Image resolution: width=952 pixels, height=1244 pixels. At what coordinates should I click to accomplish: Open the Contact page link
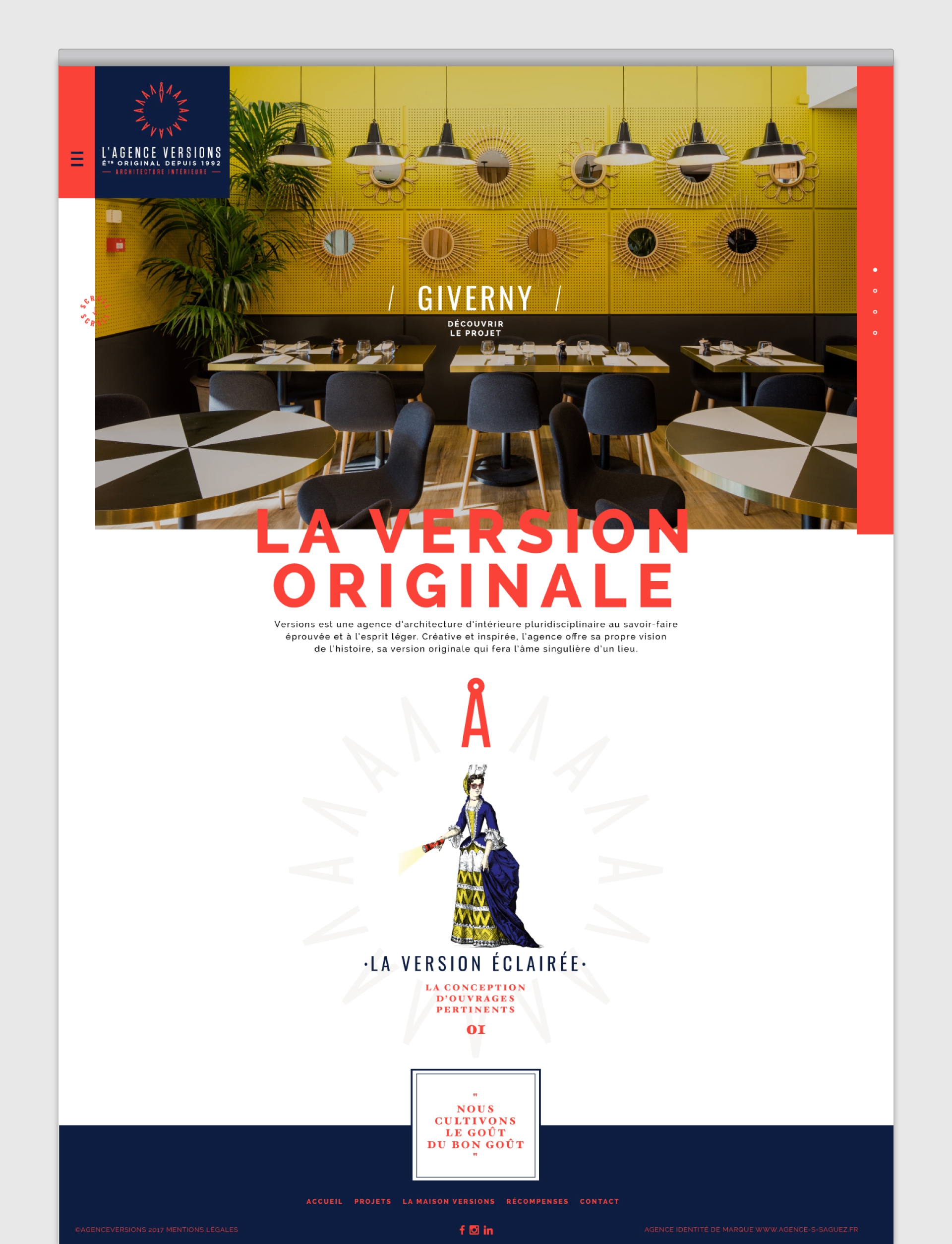(x=599, y=1201)
